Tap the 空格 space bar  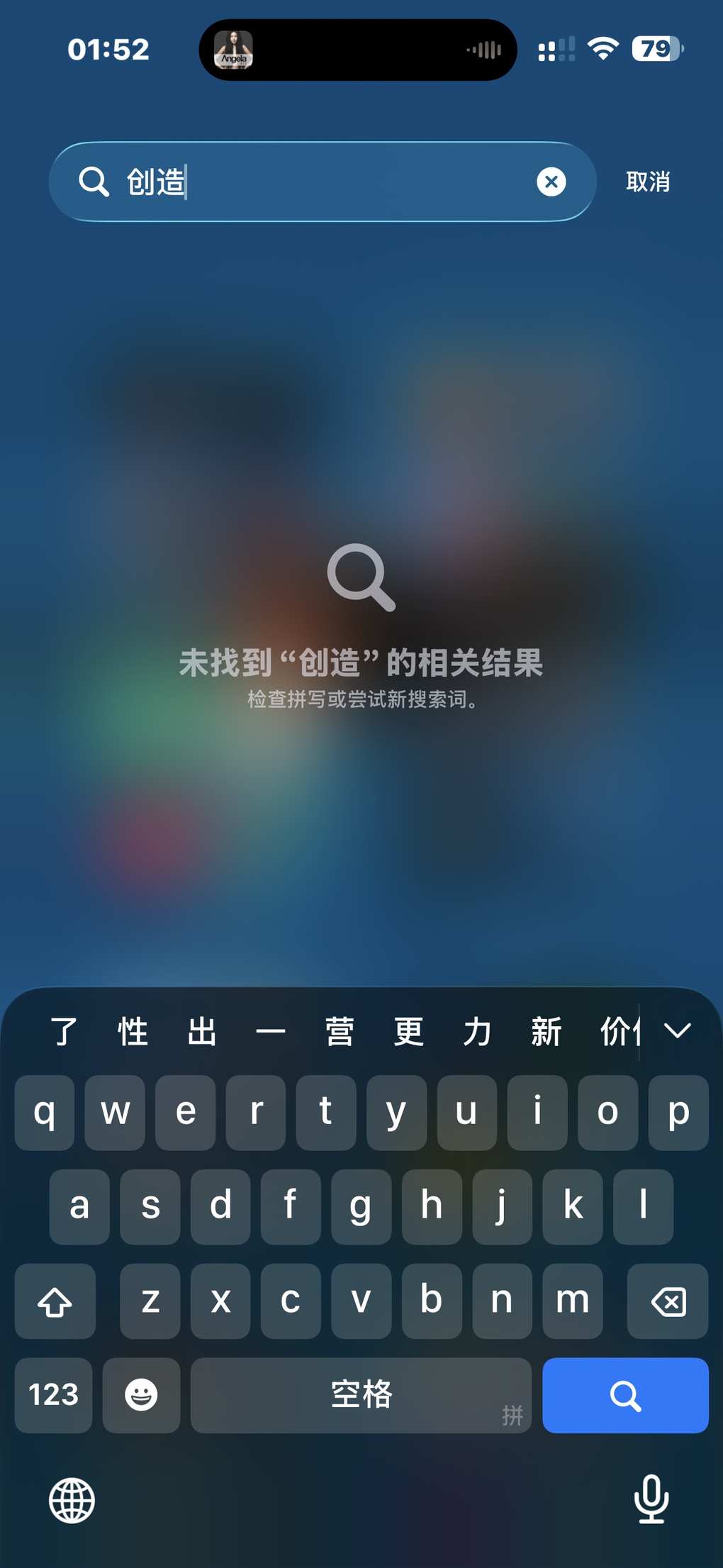pos(361,1395)
